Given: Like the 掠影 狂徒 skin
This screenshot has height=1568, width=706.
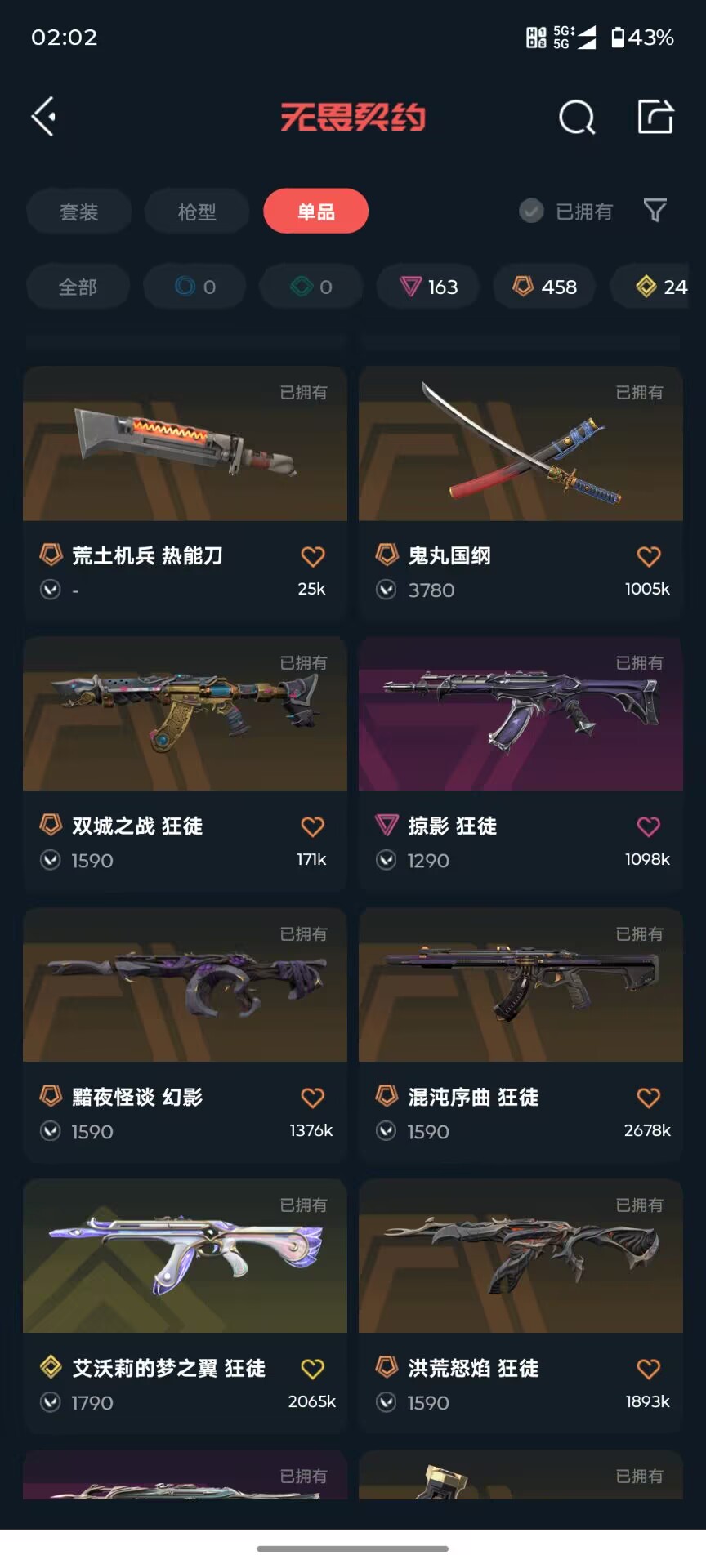Looking at the screenshot, I should point(649,826).
